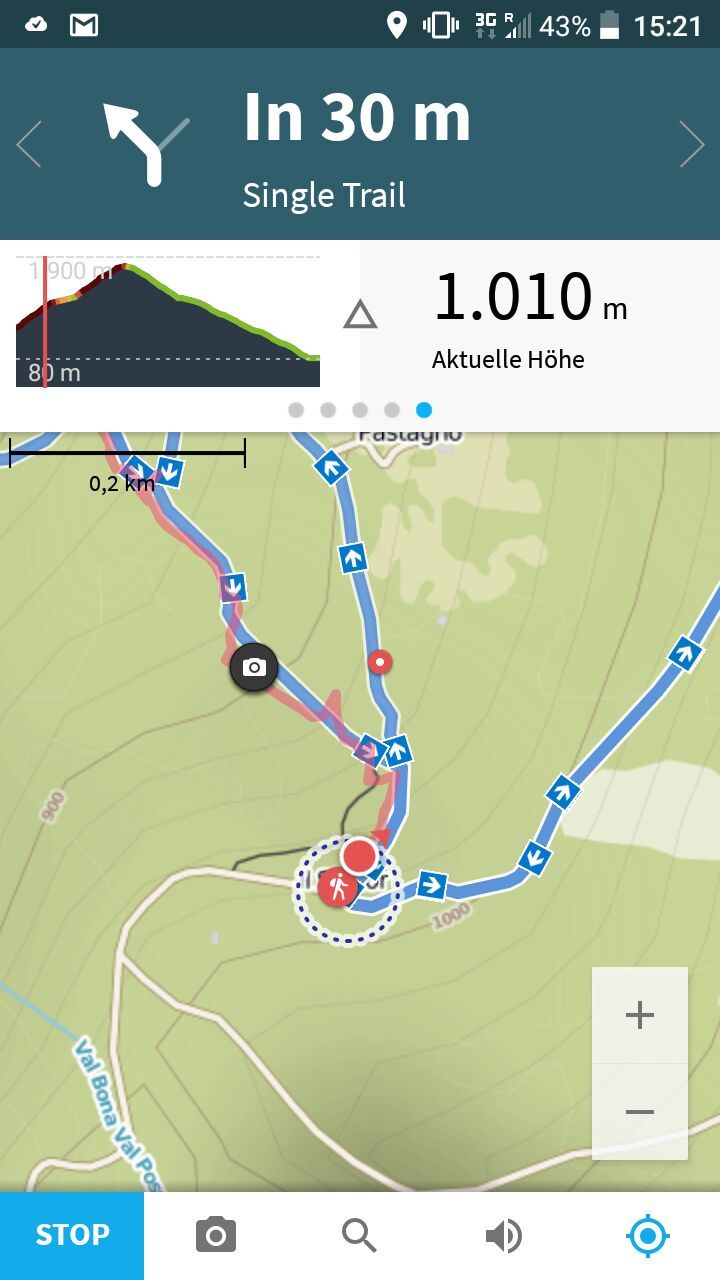
Task: Take a photo with the toolbar camera
Action: pyautogui.click(x=216, y=1236)
